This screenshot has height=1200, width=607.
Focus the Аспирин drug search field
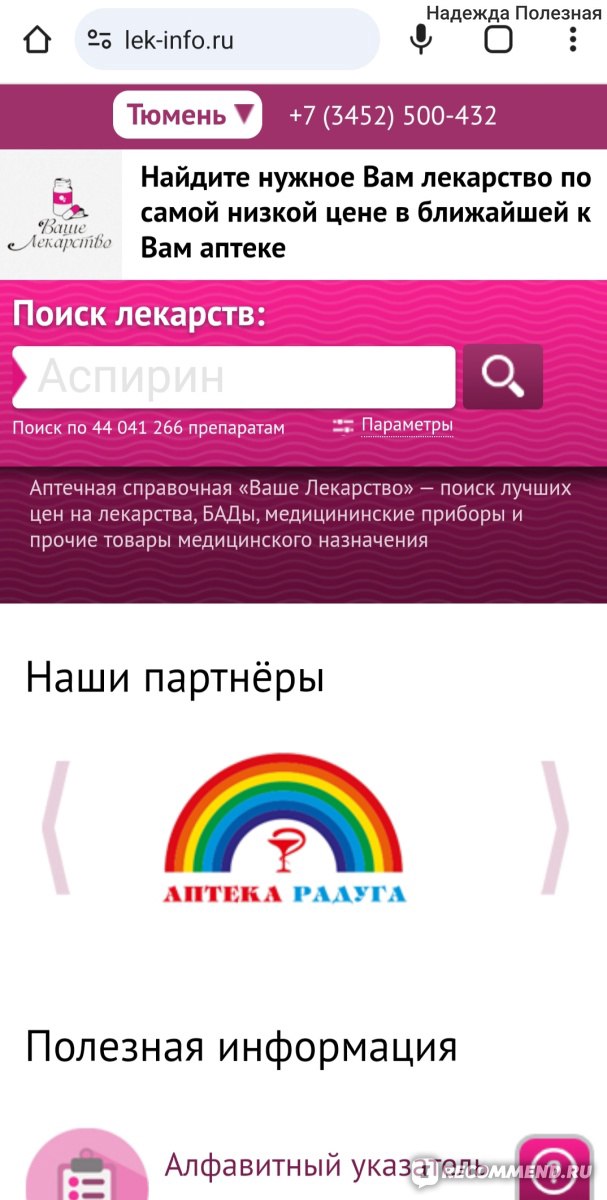click(234, 377)
